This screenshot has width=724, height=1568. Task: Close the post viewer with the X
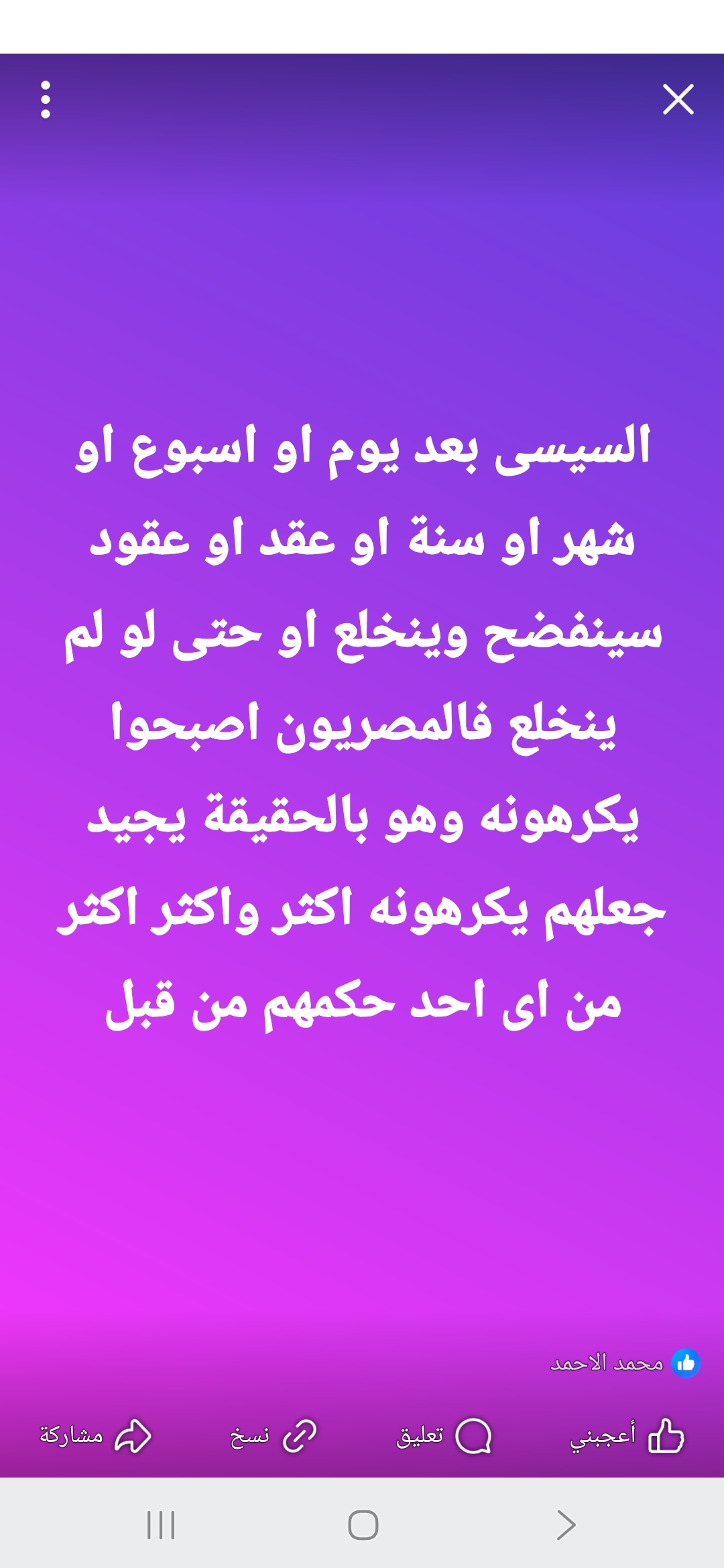coord(678,99)
